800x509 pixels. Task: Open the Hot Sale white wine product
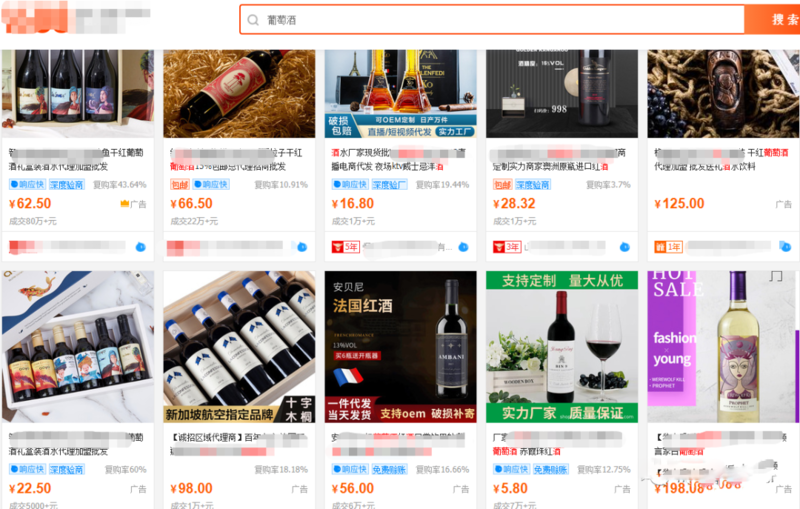point(722,347)
